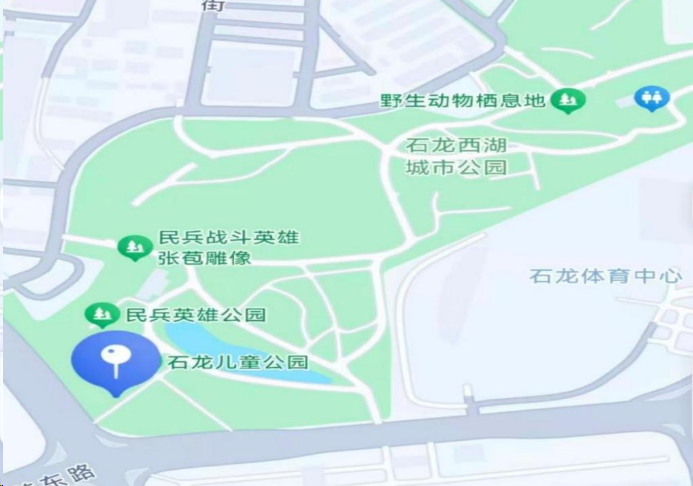This screenshot has height=486, width=693.
Task: Select the blue restroom marker
Action: [650, 97]
